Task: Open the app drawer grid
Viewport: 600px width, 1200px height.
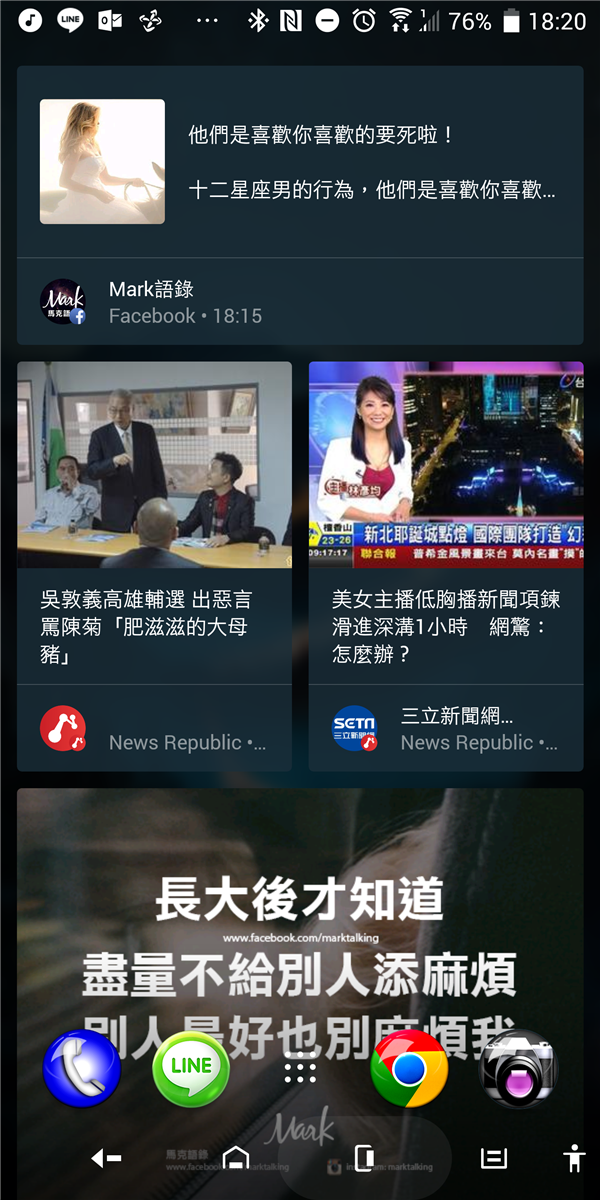Action: [300, 1068]
